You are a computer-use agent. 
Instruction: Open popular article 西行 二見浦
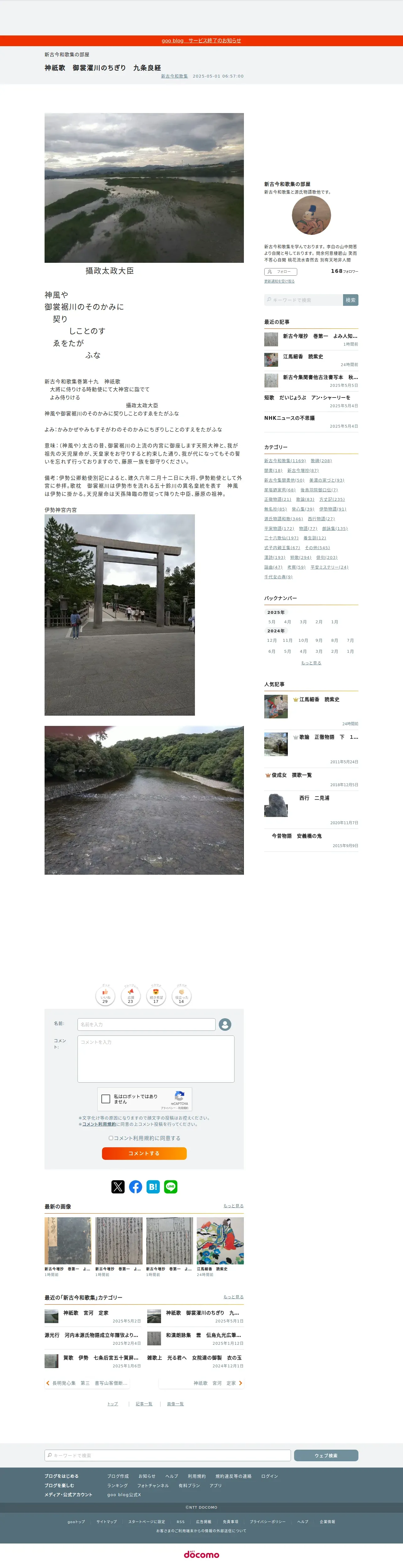tap(314, 798)
